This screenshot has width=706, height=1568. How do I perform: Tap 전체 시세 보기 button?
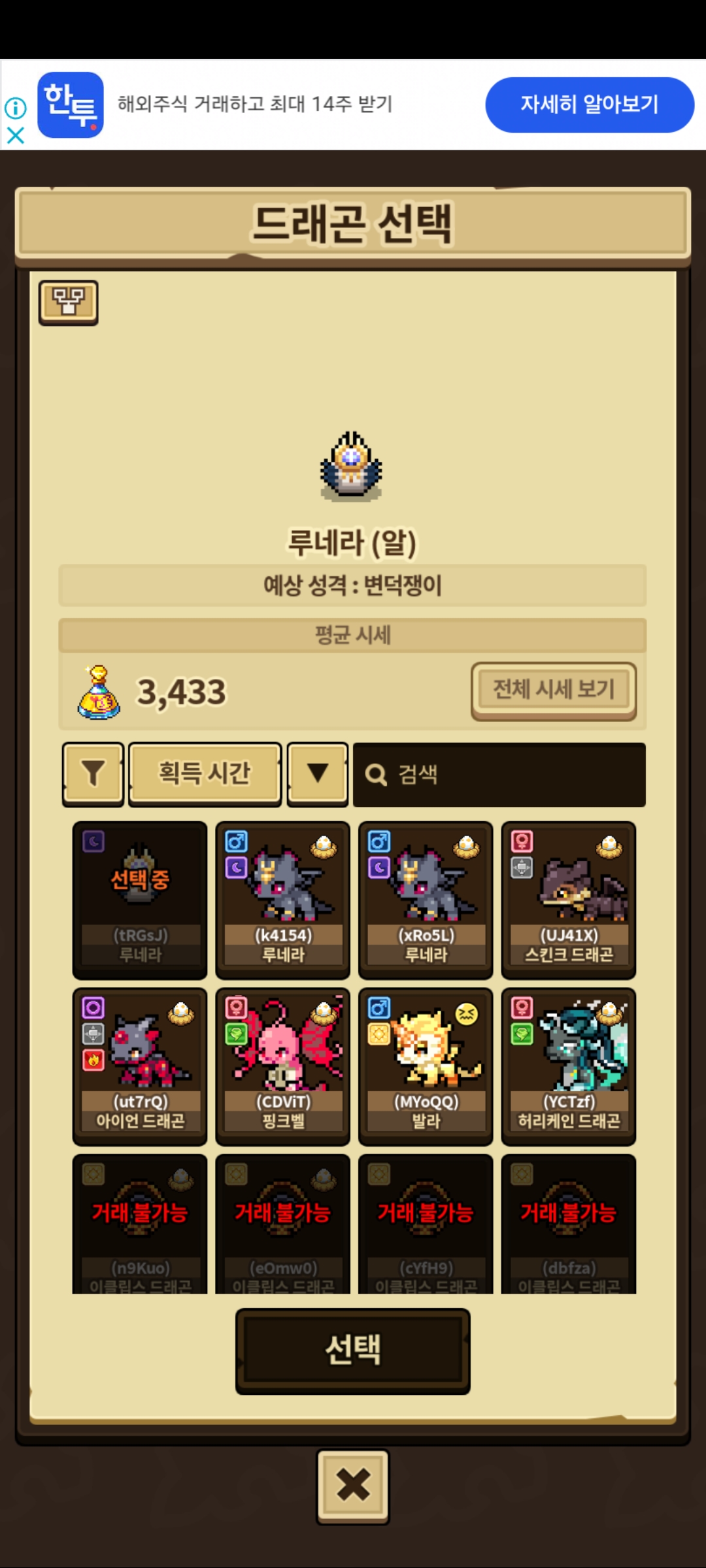[x=553, y=690]
